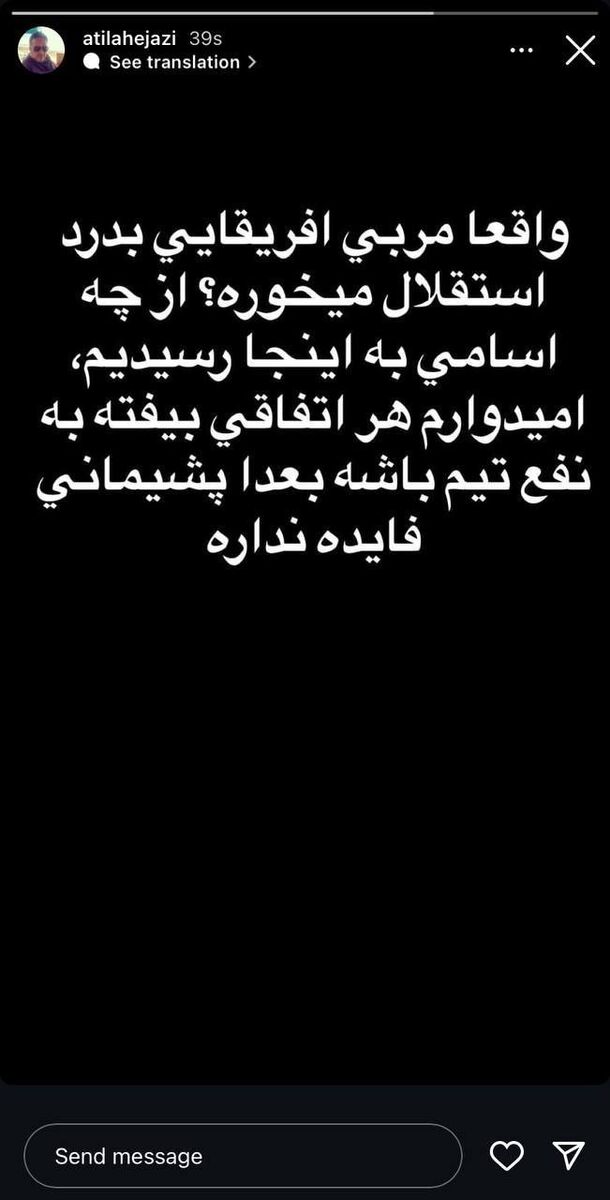
Task: Close the story viewer
Action: pyautogui.click(x=580, y=50)
